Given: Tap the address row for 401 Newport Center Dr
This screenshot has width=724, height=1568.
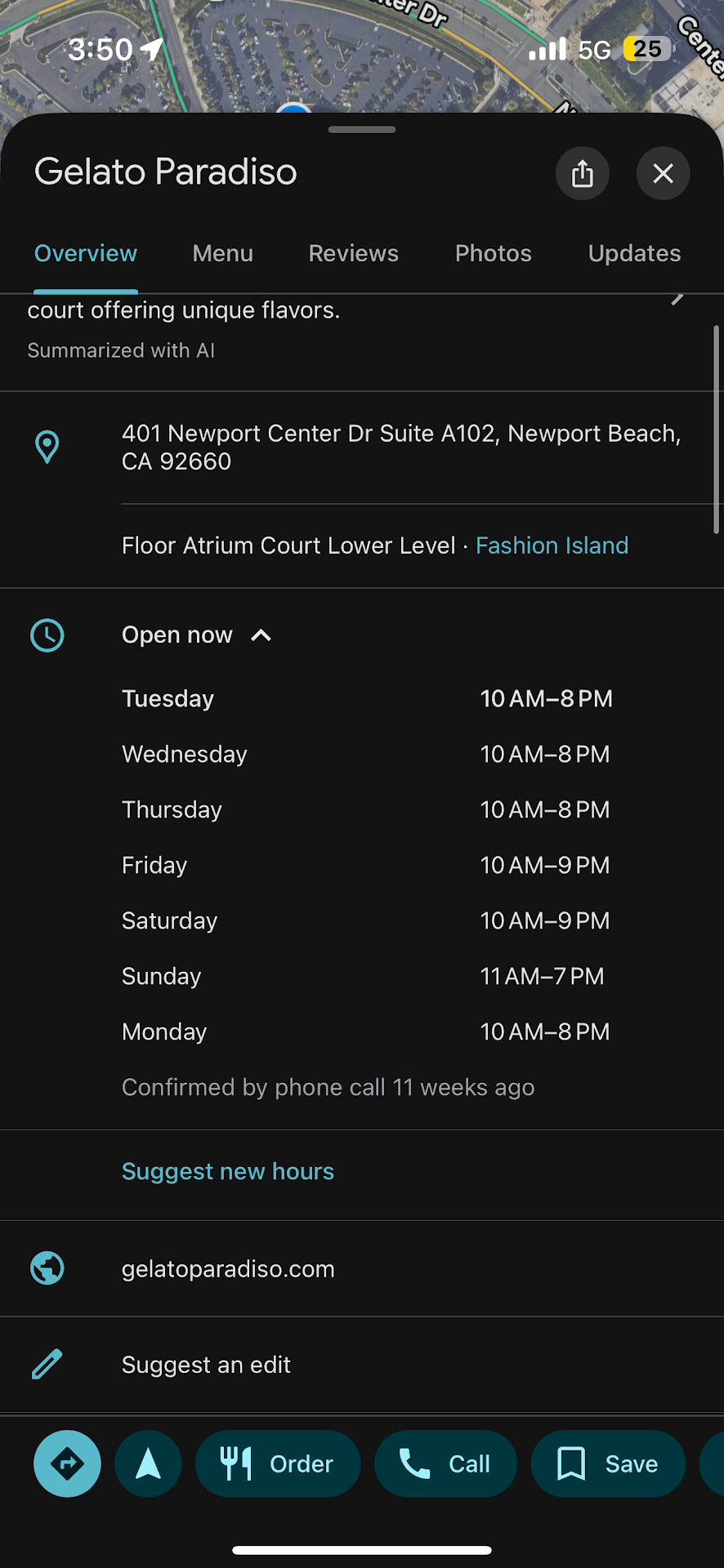Looking at the screenshot, I should pos(400,448).
